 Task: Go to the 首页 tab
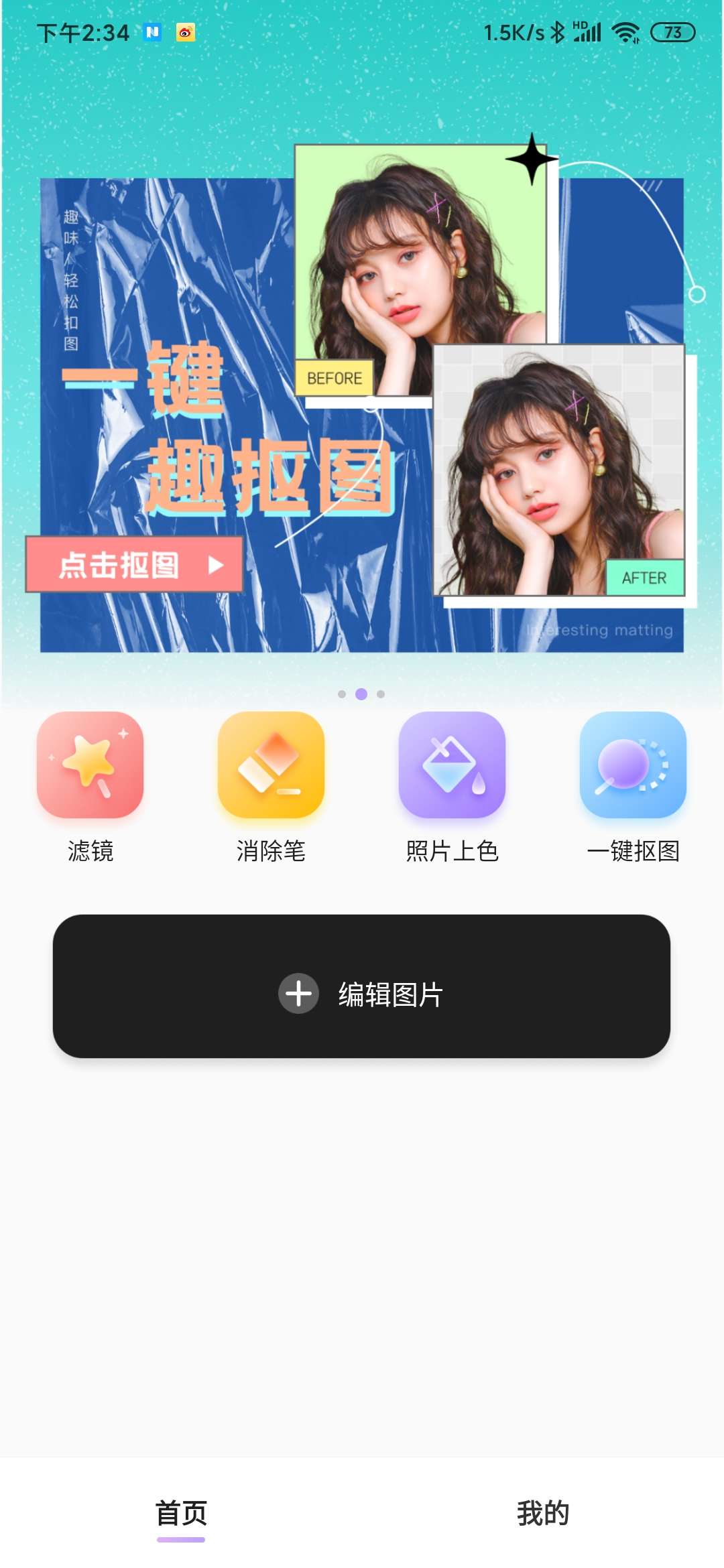pos(181,1513)
